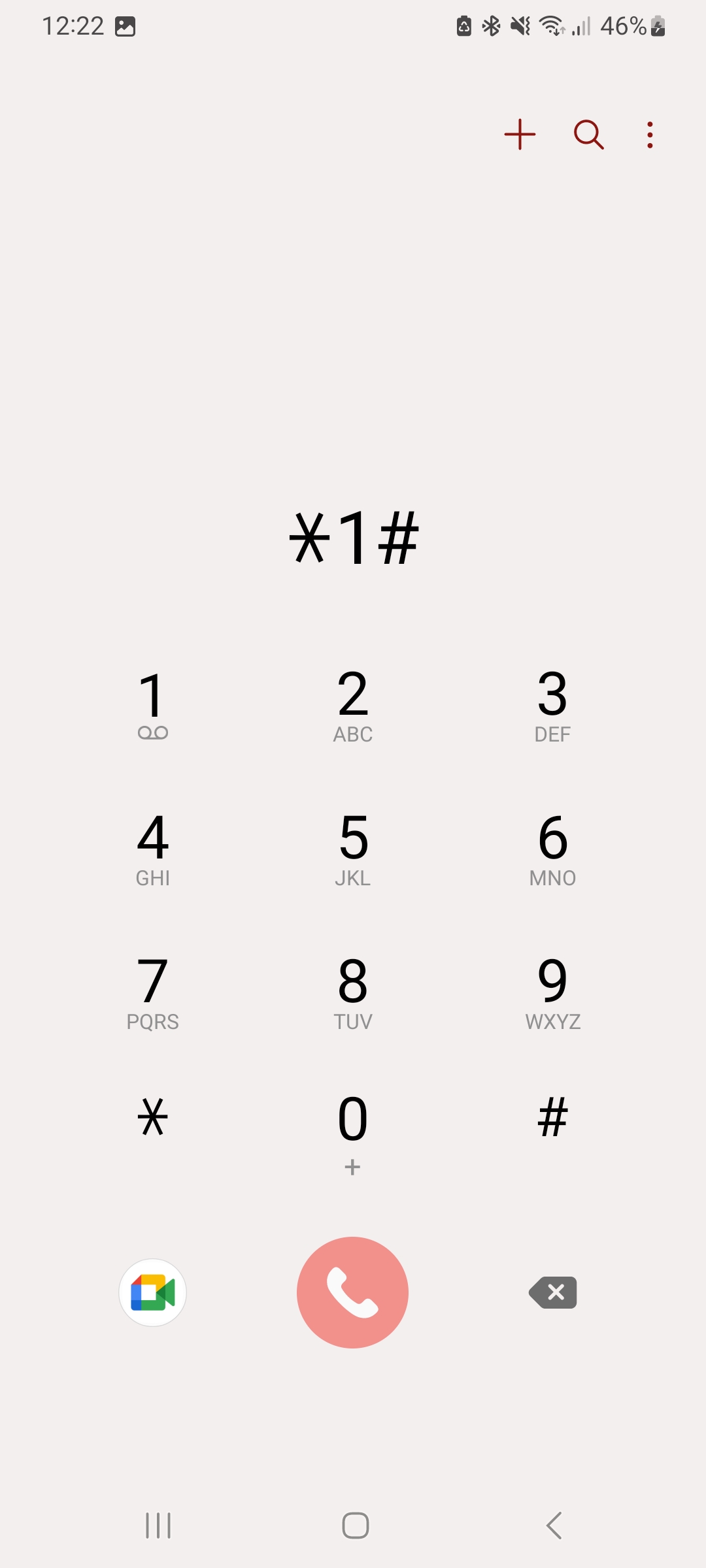Start a Google Meet video call

(153, 1292)
